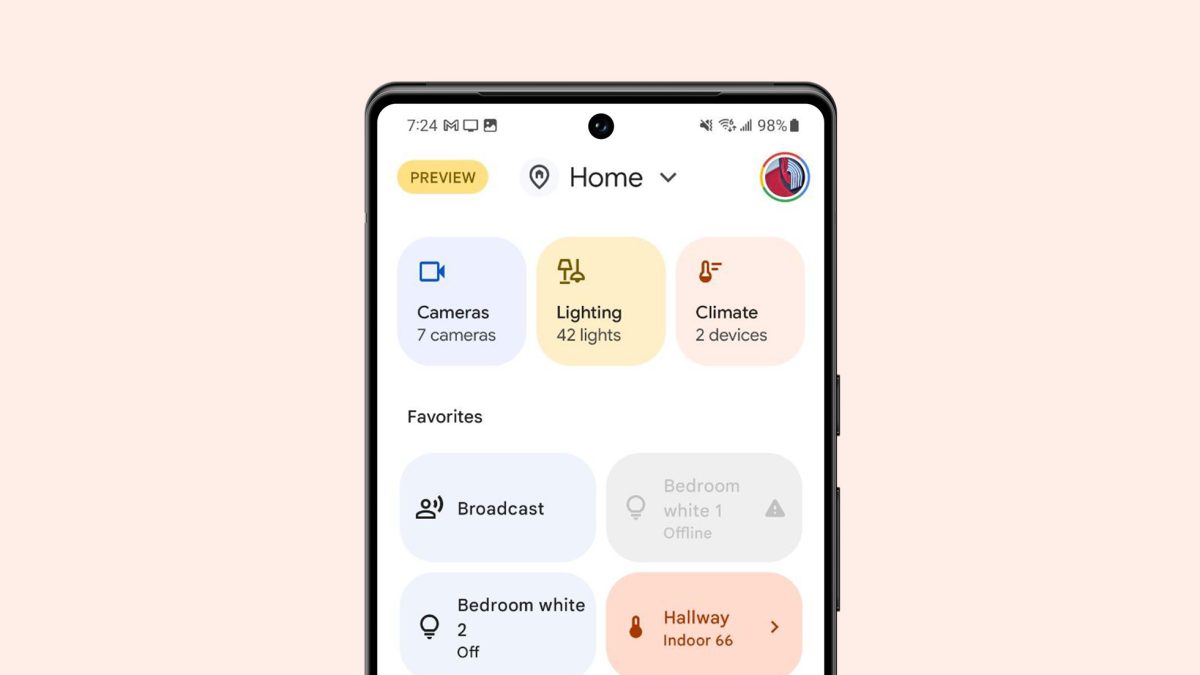Viewport: 1200px width, 675px height.
Task: Tap the Preview badge
Action: pos(443,178)
